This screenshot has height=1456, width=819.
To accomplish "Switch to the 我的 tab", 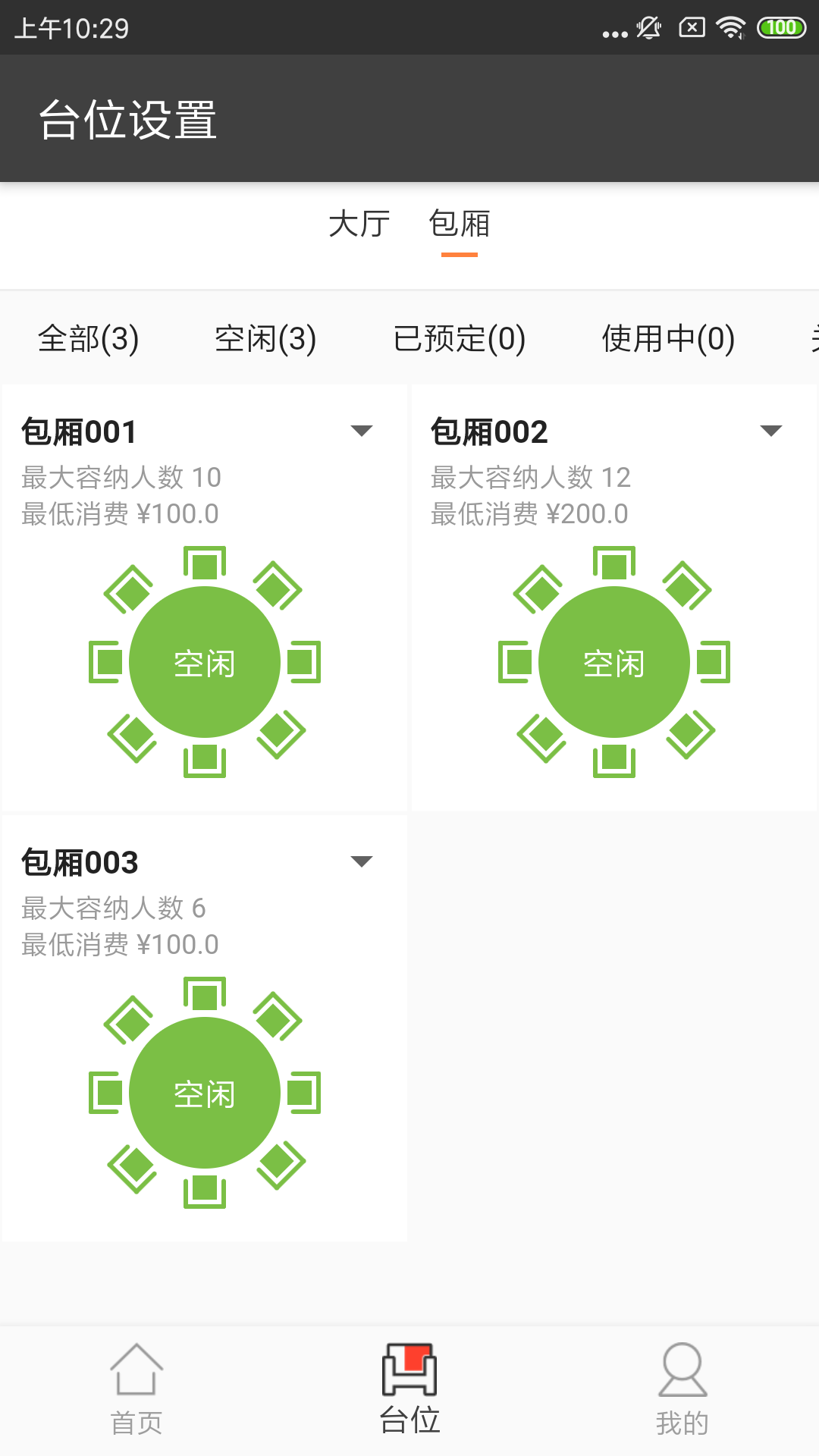I will point(682,1389).
